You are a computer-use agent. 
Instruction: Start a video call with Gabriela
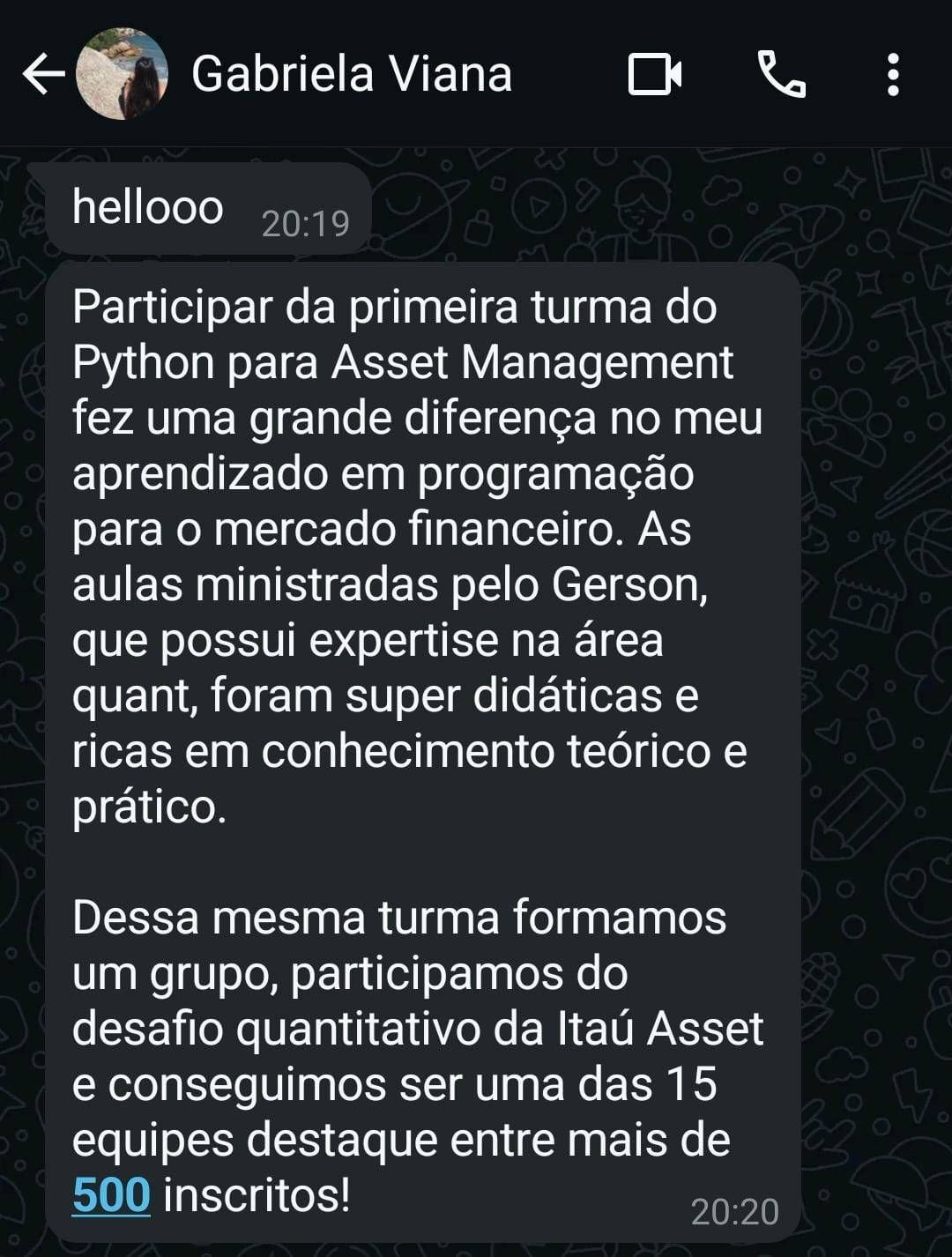pyautogui.click(x=655, y=74)
